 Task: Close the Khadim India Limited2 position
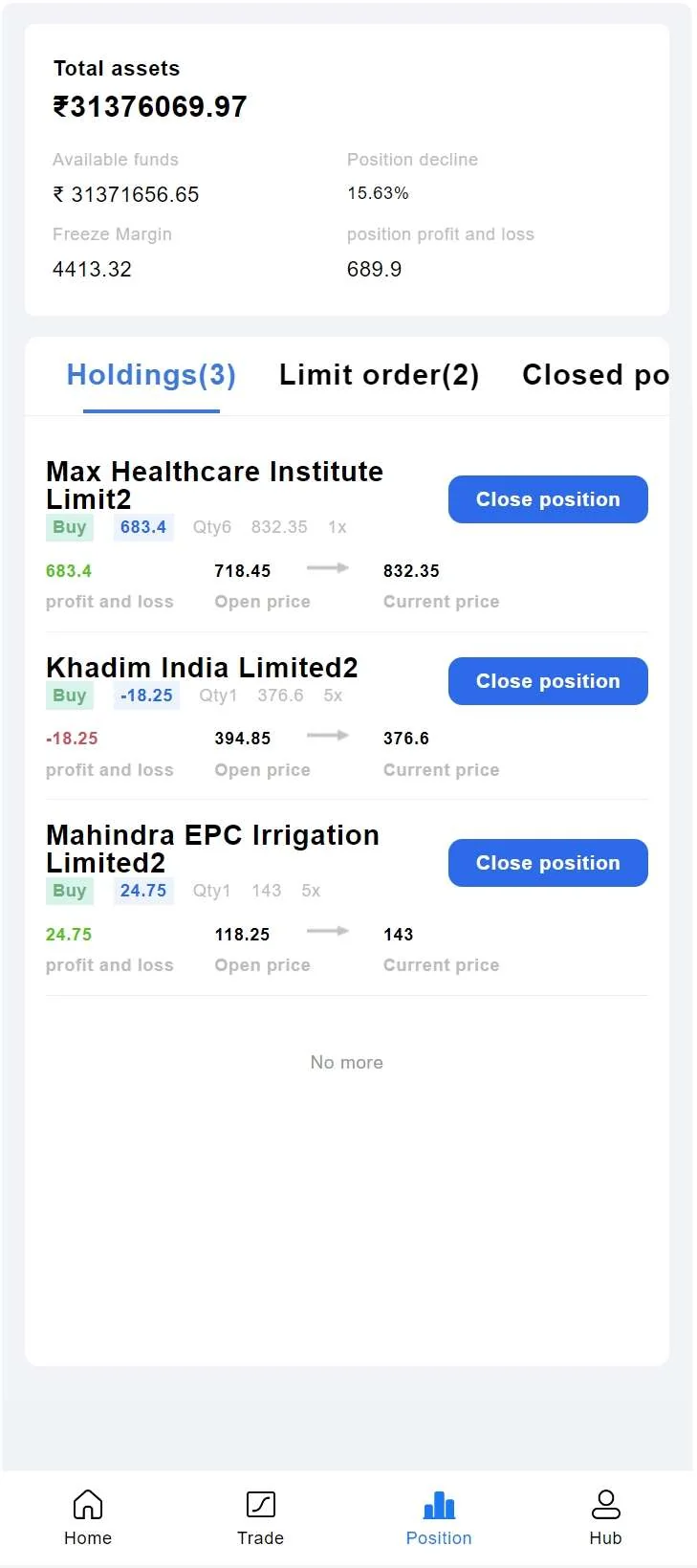pos(548,681)
